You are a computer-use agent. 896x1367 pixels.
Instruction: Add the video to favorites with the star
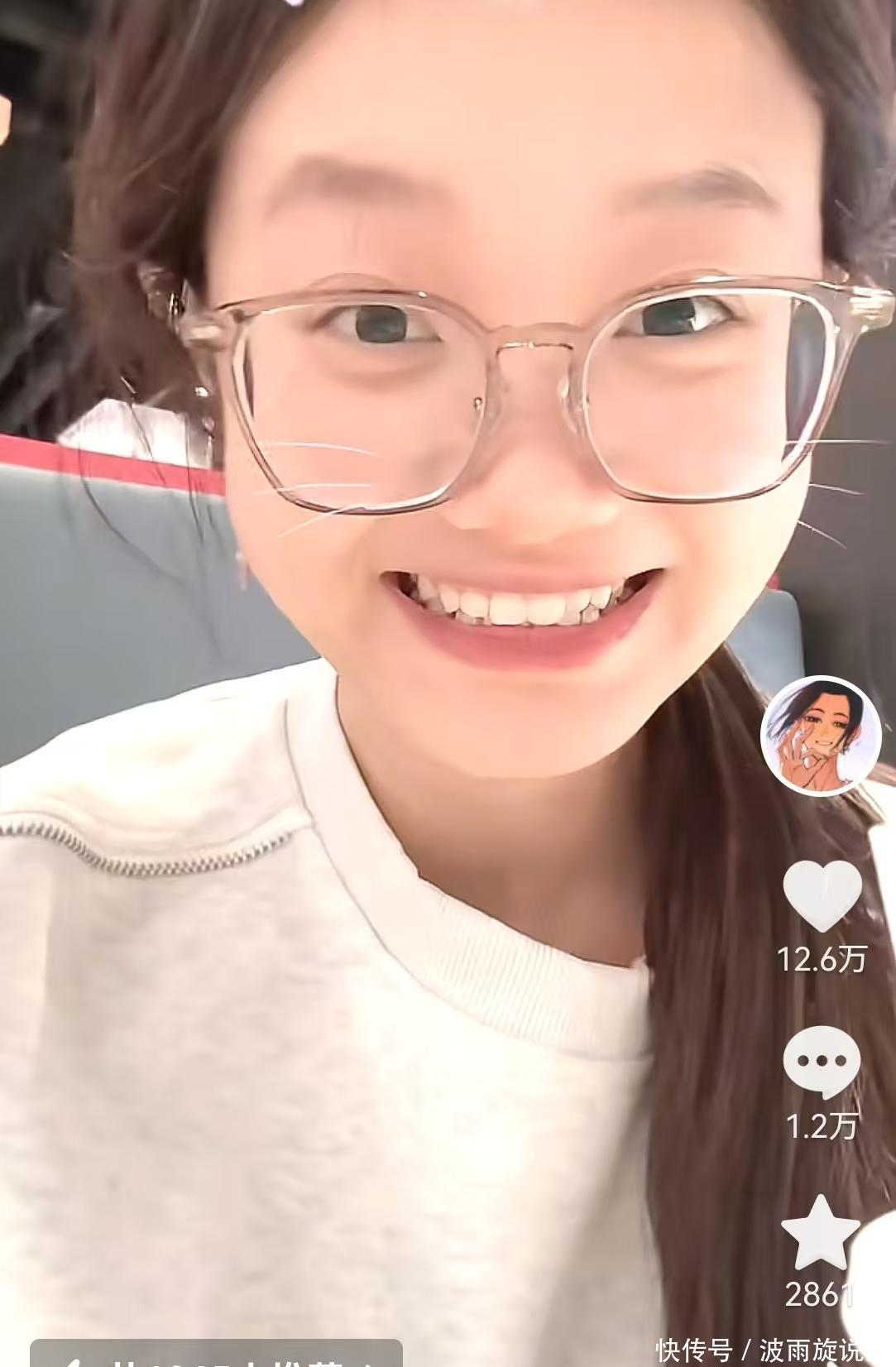pos(820,1234)
